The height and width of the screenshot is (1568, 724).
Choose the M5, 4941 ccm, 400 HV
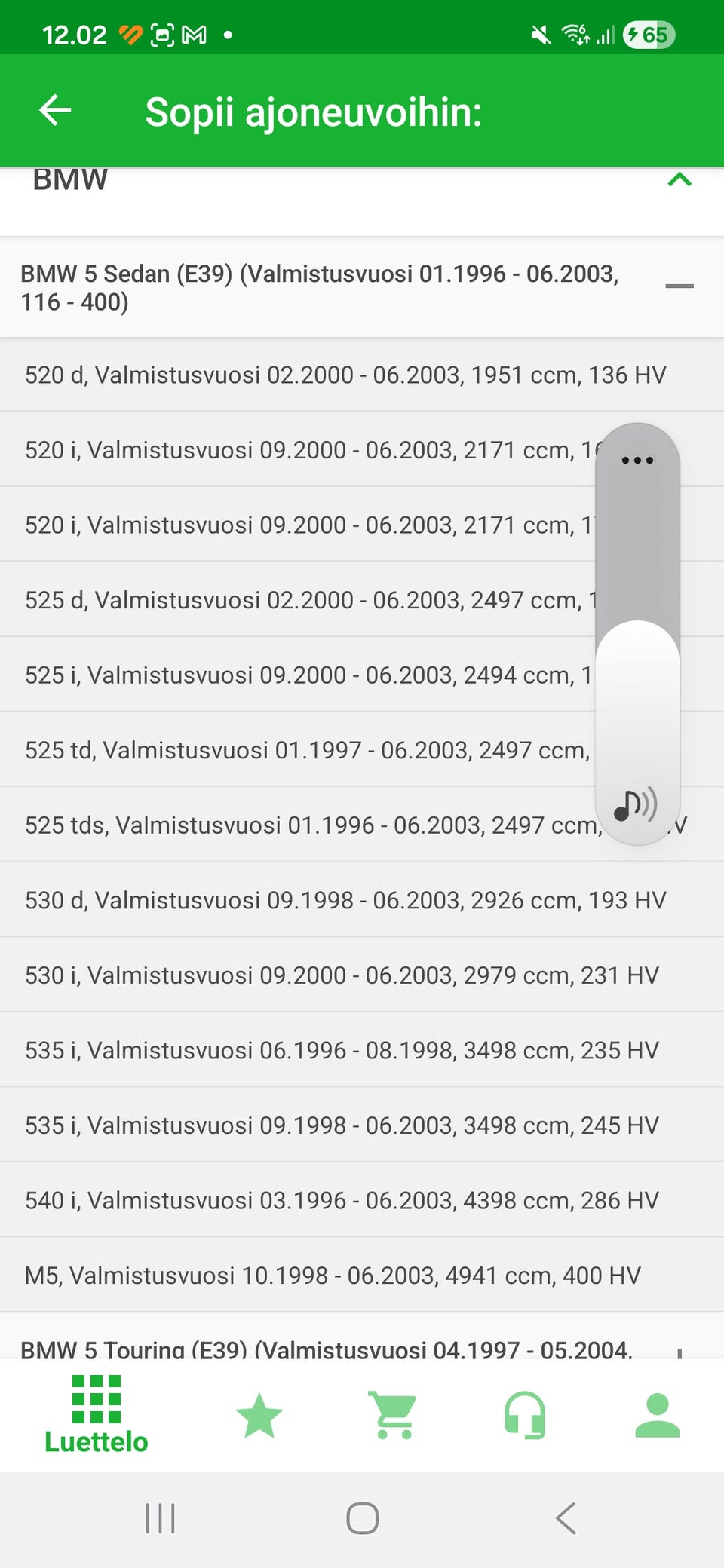coord(332,1276)
